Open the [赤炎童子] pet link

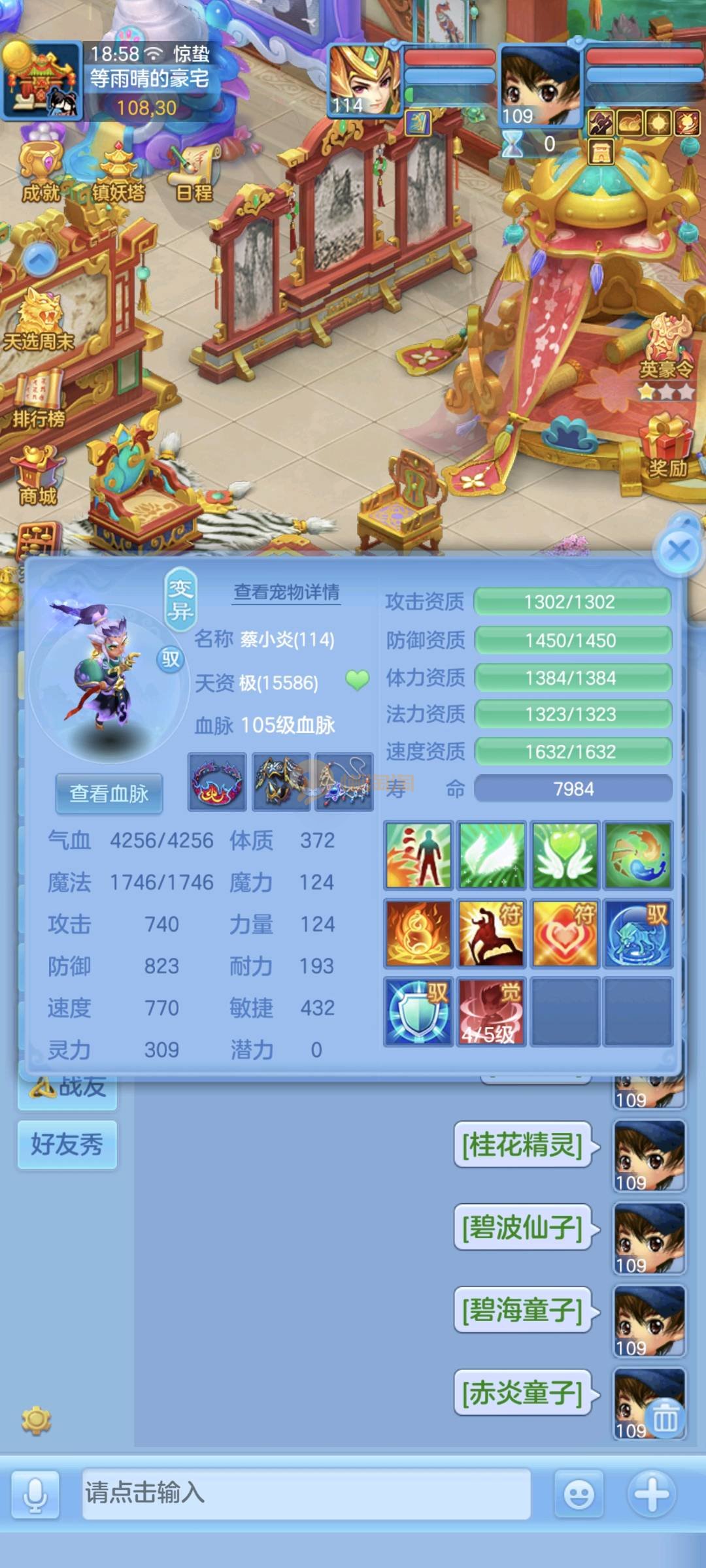click(522, 1392)
